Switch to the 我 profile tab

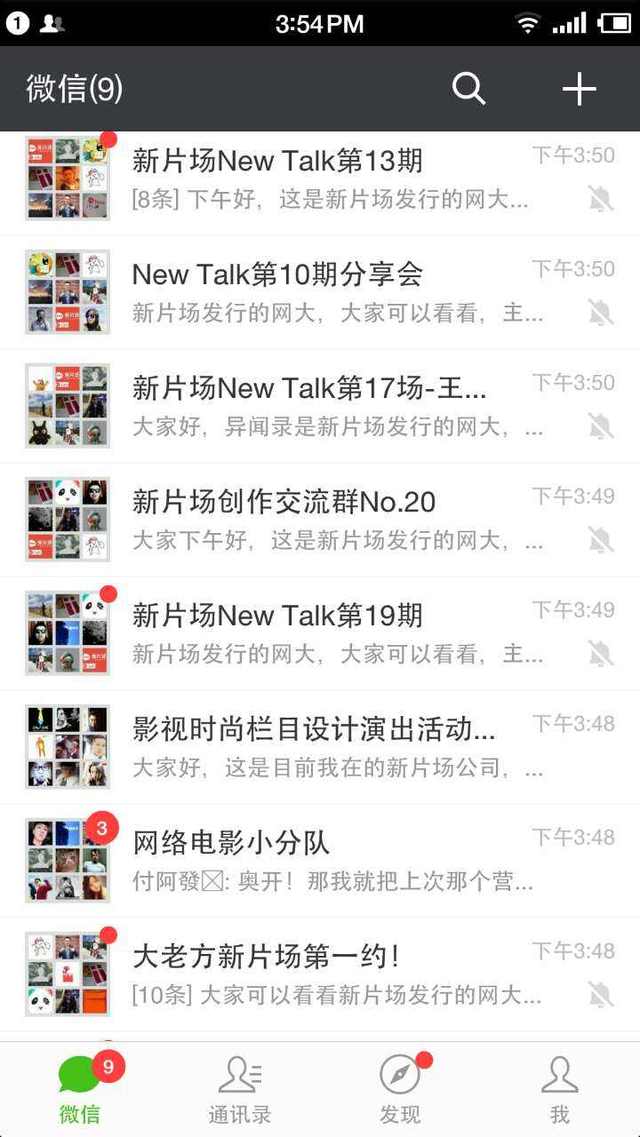560,1089
